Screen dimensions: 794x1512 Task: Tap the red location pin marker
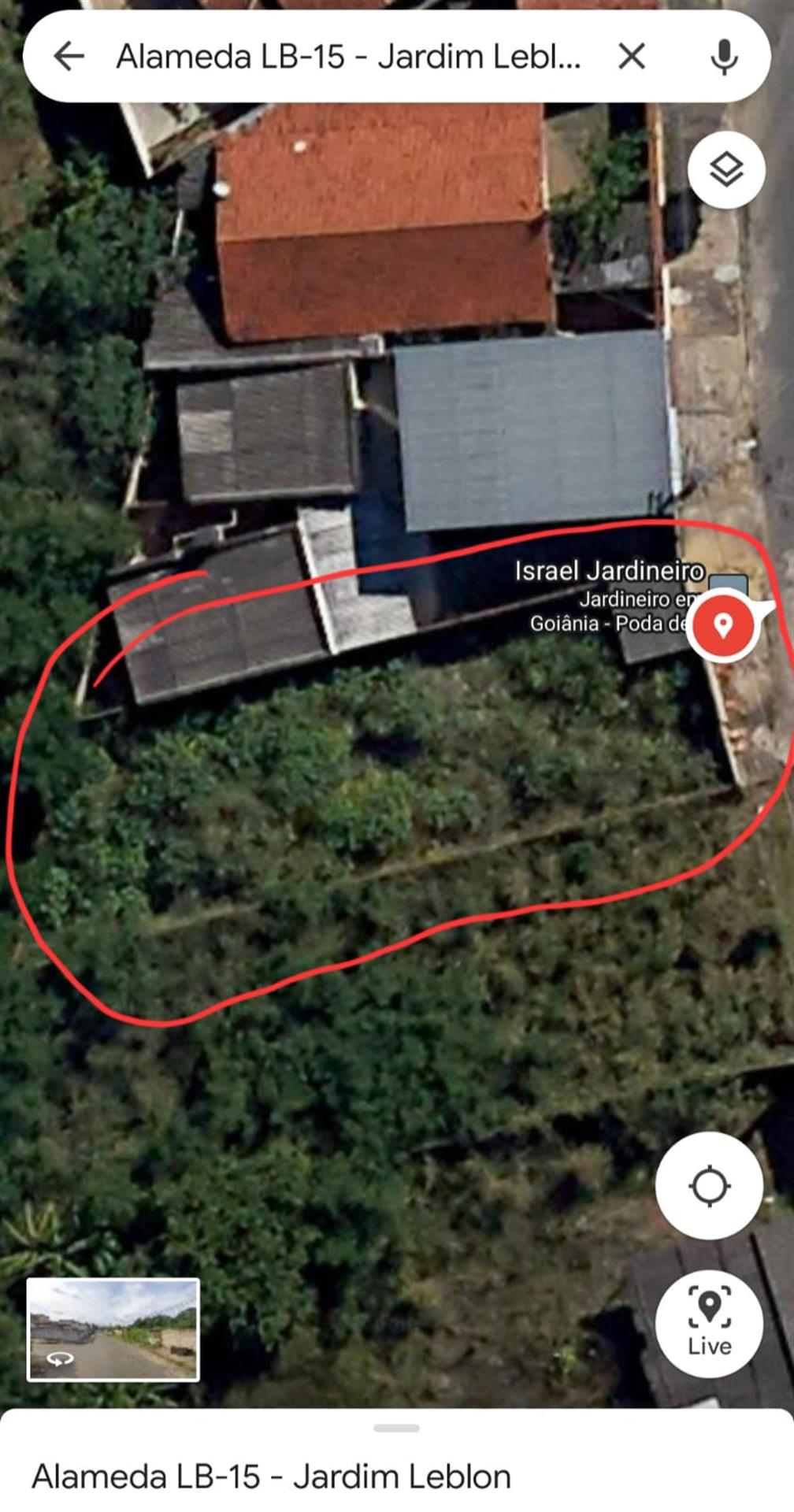723,626
